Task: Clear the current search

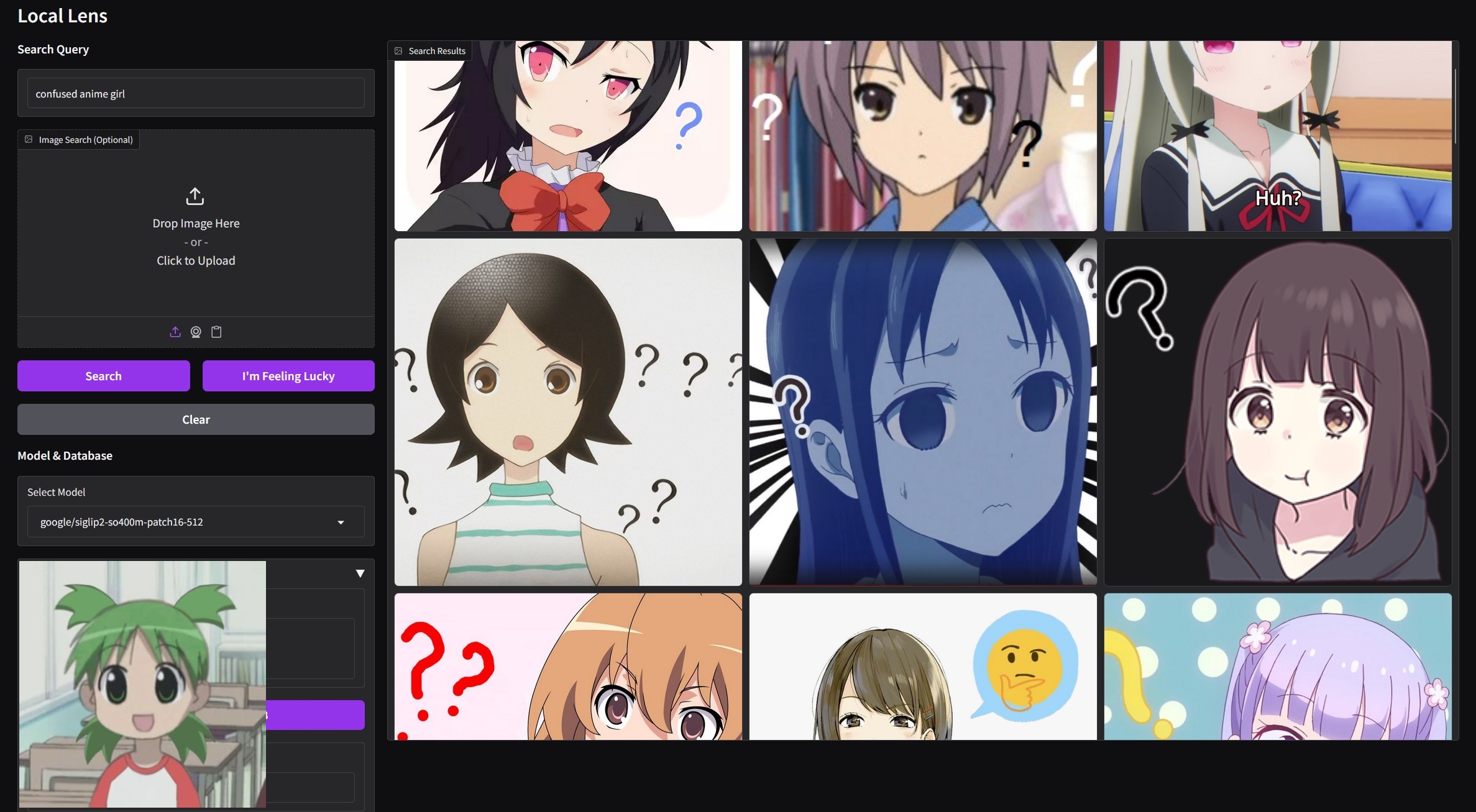Action: [x=196, y=419]
